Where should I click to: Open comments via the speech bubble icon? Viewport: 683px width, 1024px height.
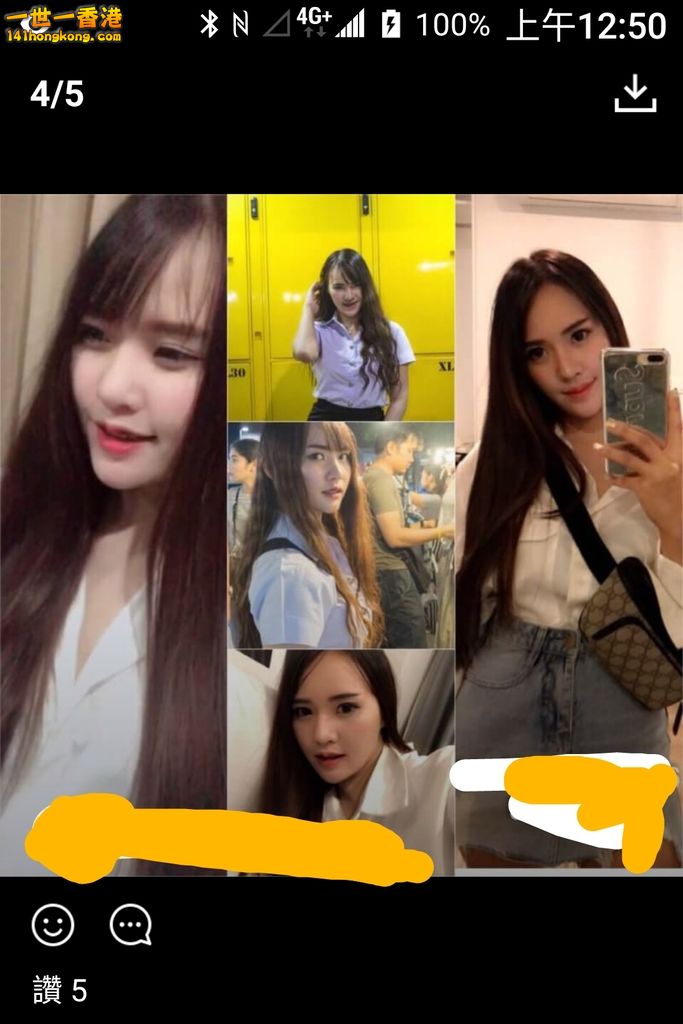tap(131, 925)
